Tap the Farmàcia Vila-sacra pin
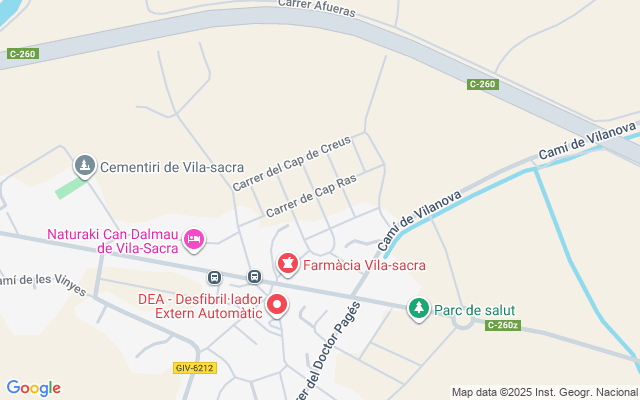Screen dimensions: 640x400 pos(288,264)
